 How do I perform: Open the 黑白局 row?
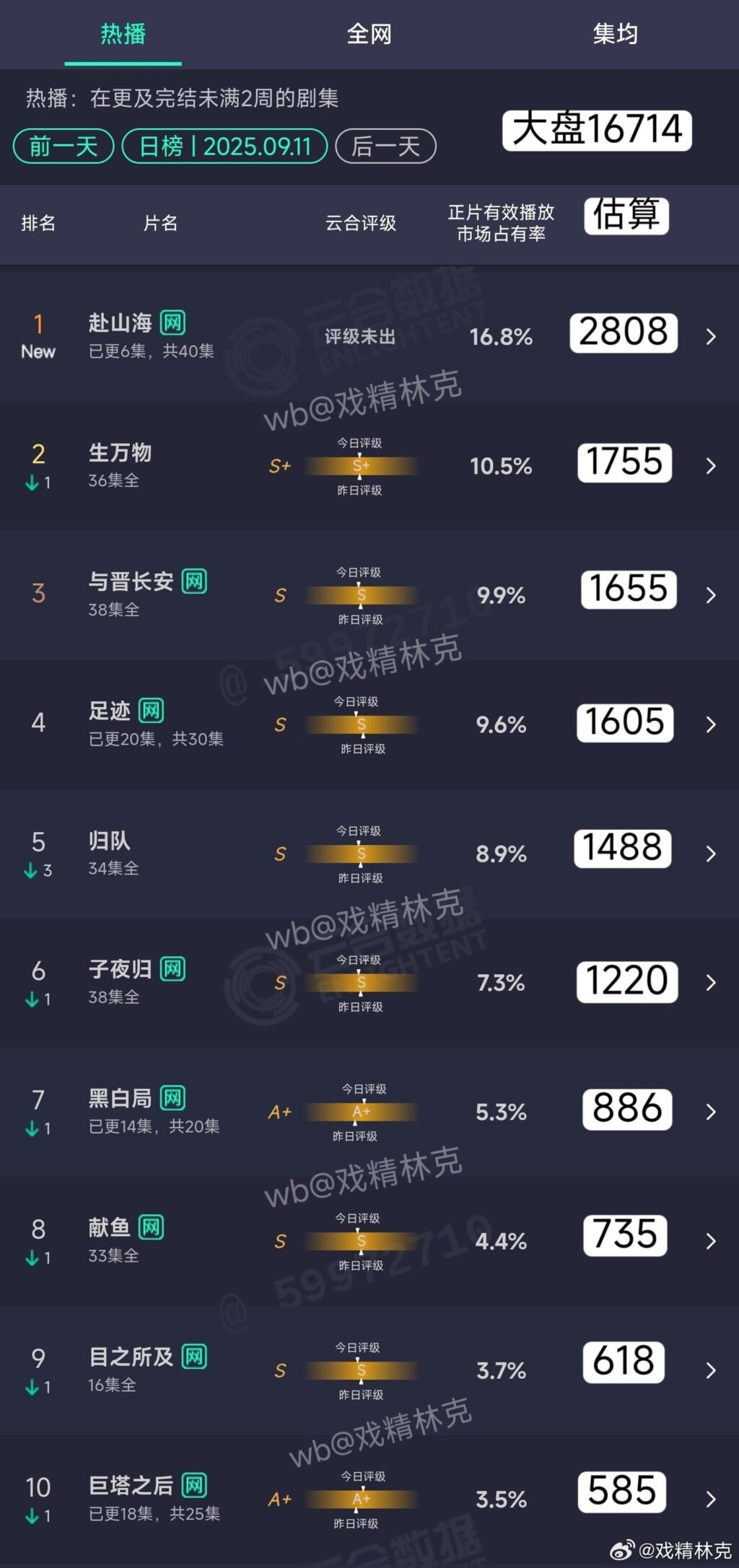[x=710, y=1112]
